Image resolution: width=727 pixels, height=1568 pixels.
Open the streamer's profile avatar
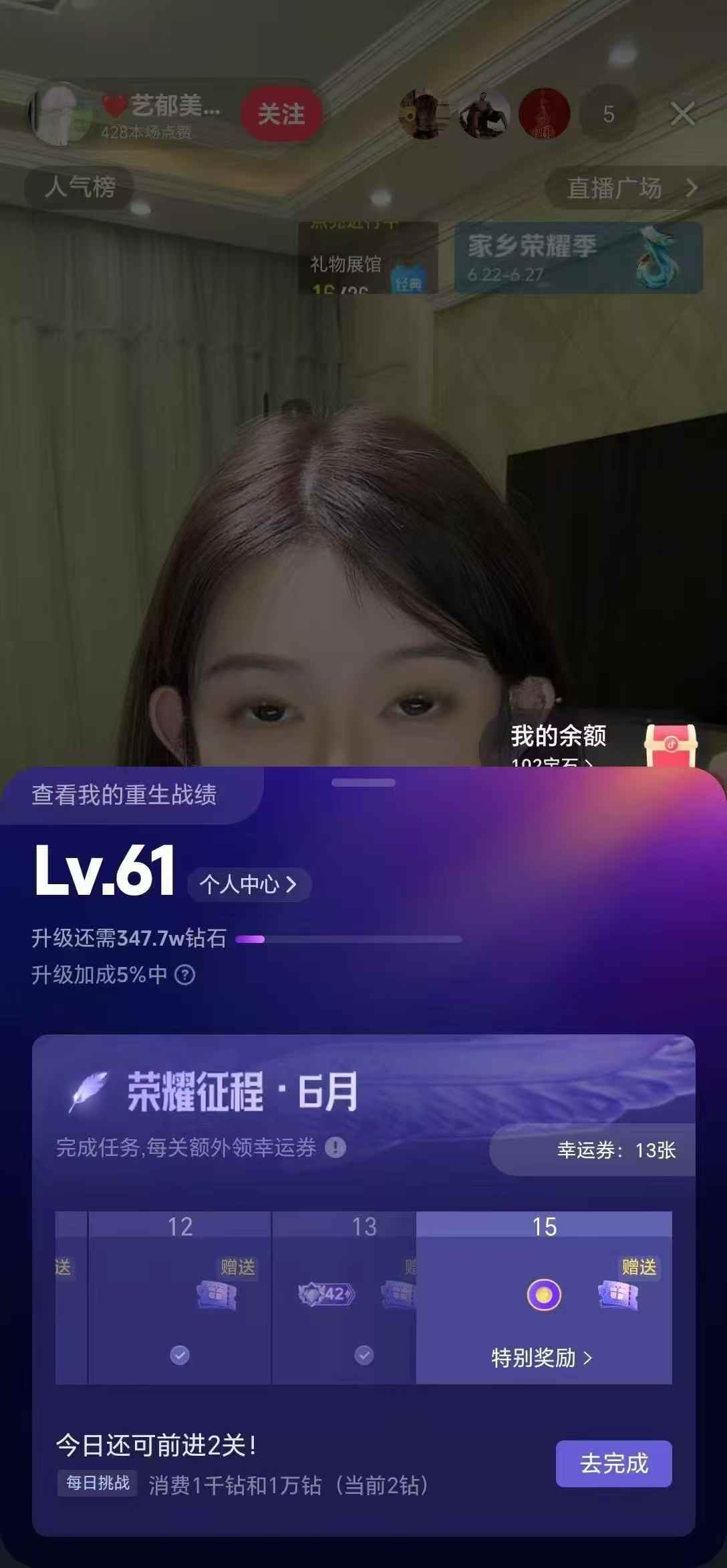pyautogui.click(x=61, y=114)
